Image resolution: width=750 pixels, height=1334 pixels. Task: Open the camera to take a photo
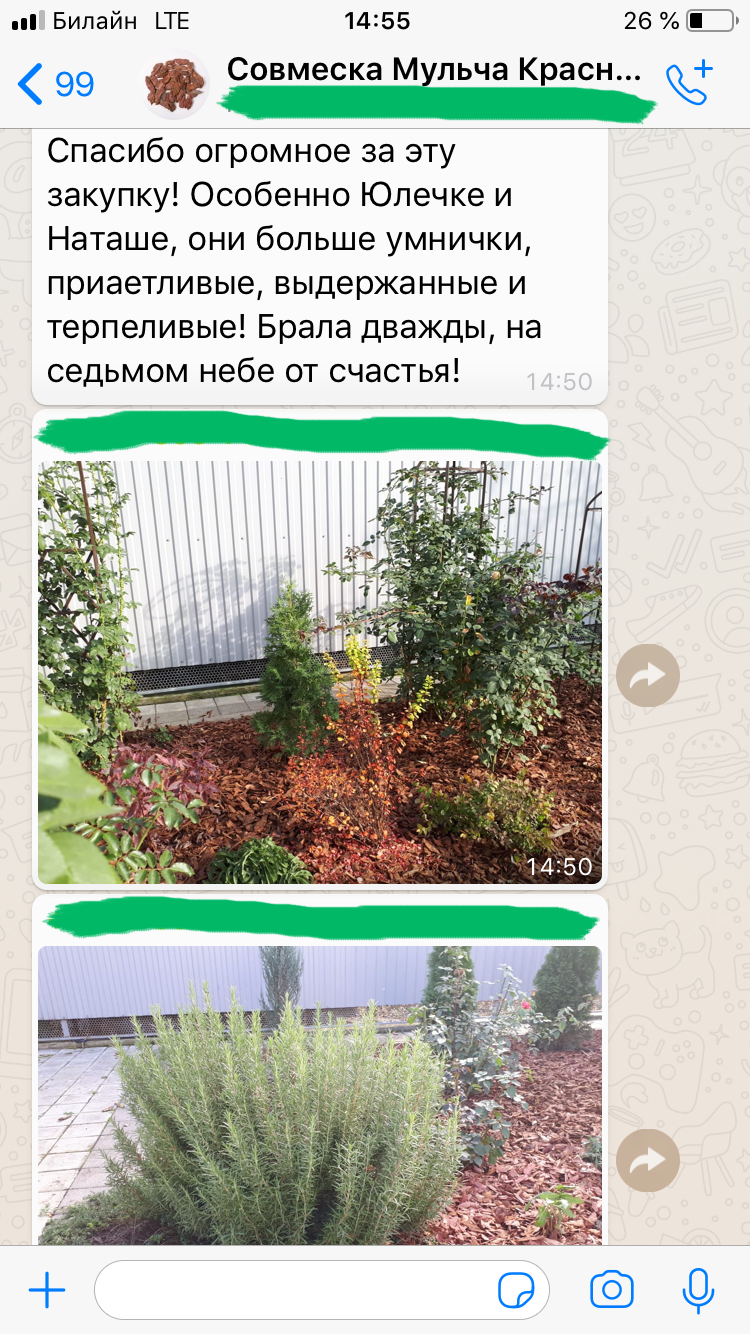pos(611,1290)
